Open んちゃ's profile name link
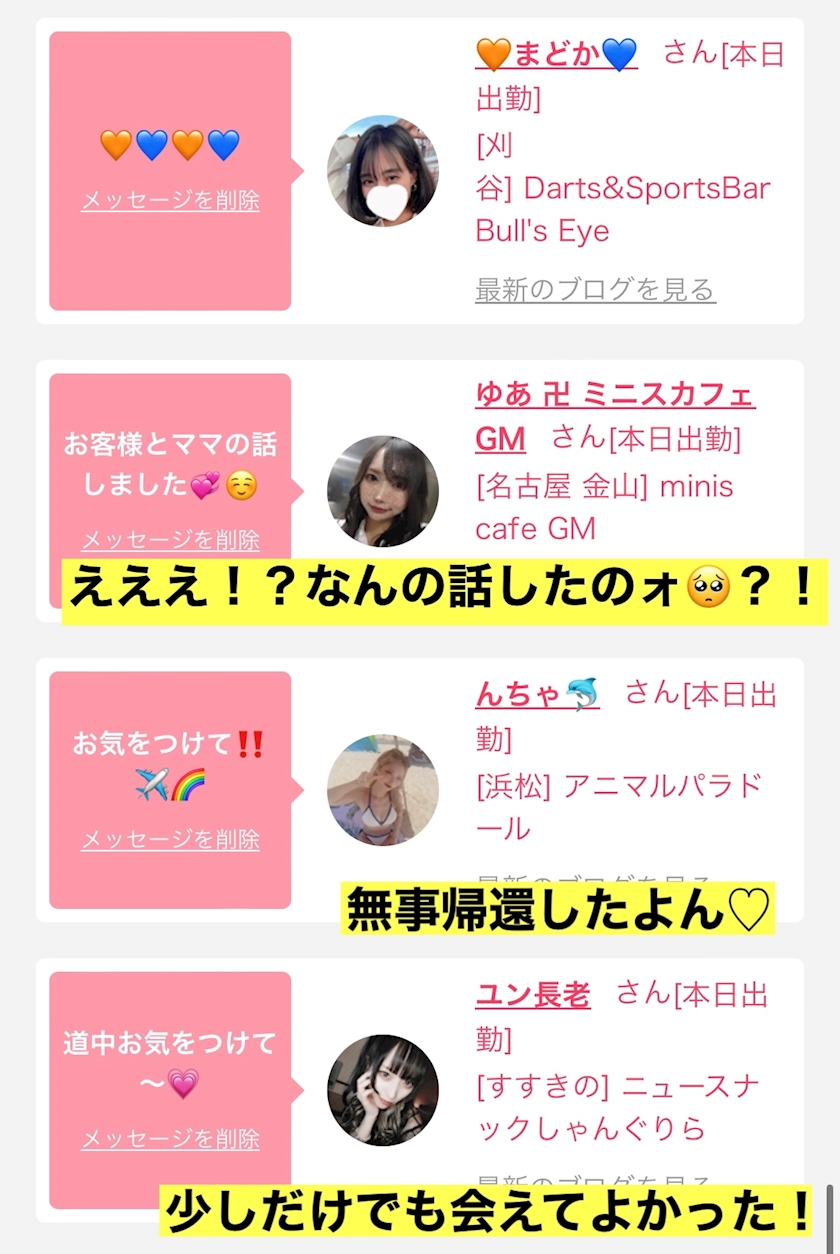The height and width of the screenshot is (1254, 840). [537, 693]
